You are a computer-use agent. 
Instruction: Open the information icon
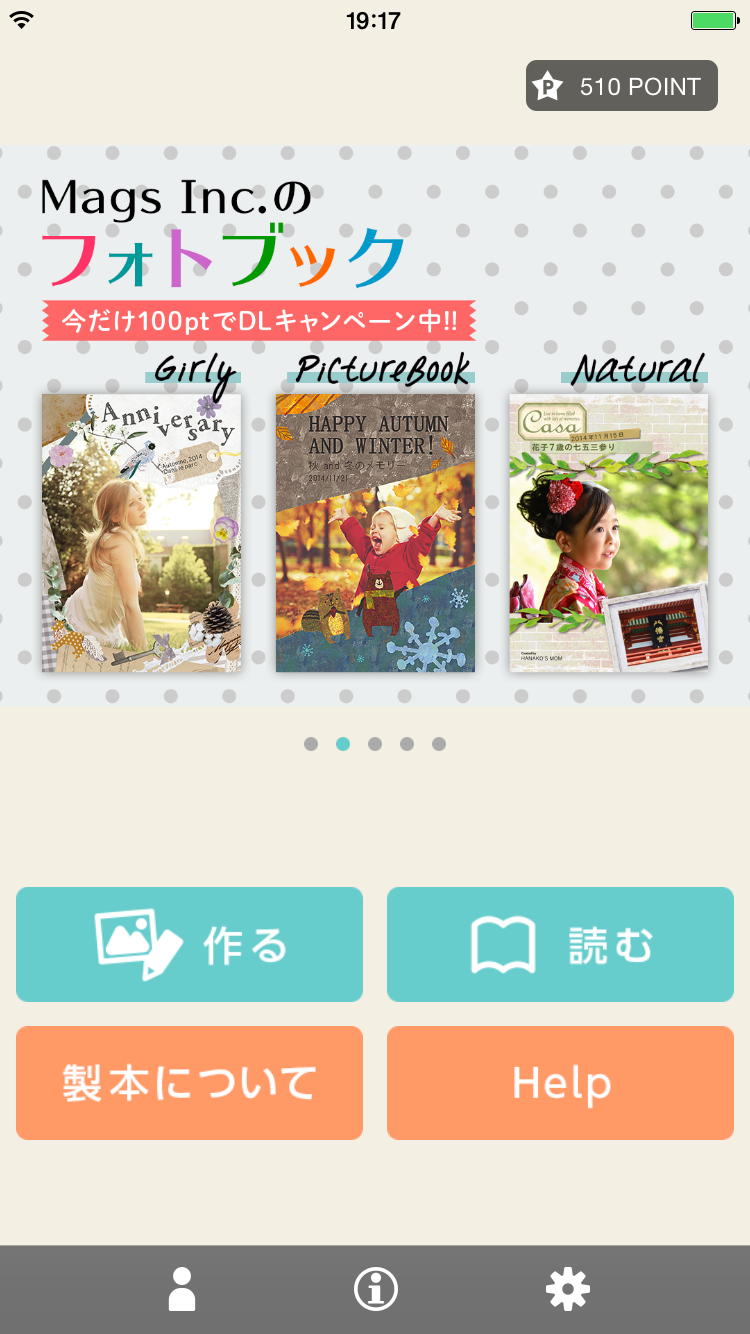pos(375,1290)
